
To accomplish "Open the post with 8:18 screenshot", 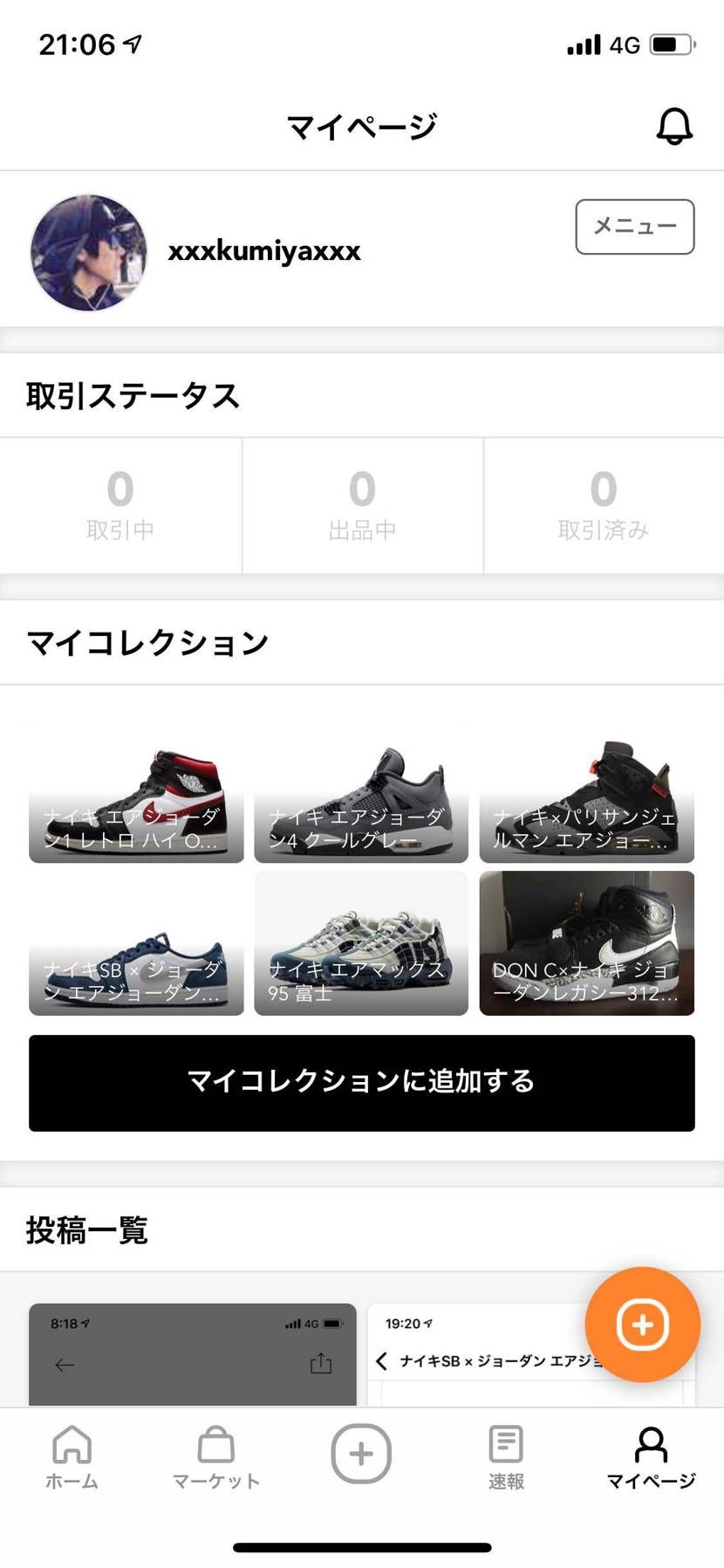I will coord(193,1354).
